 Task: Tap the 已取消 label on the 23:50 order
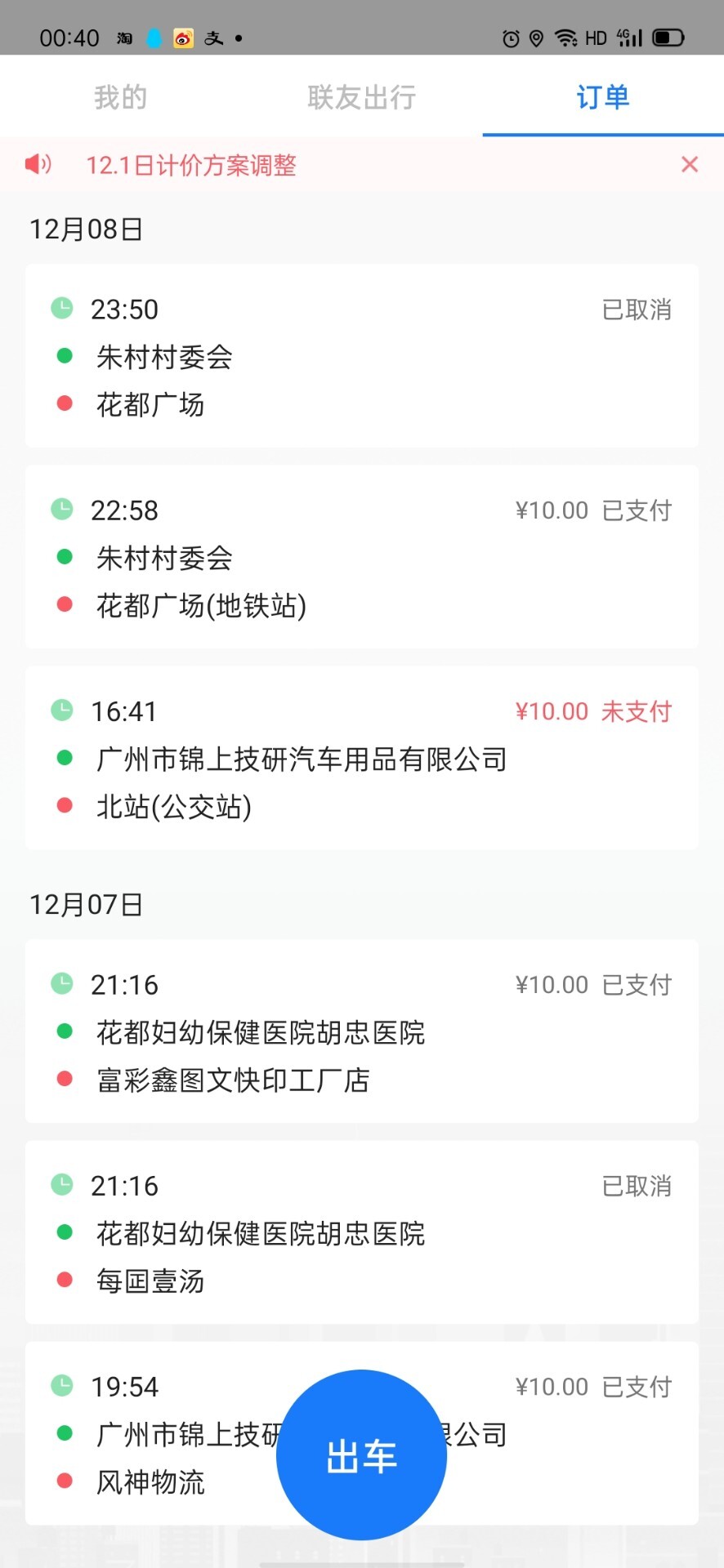[637, 310]
